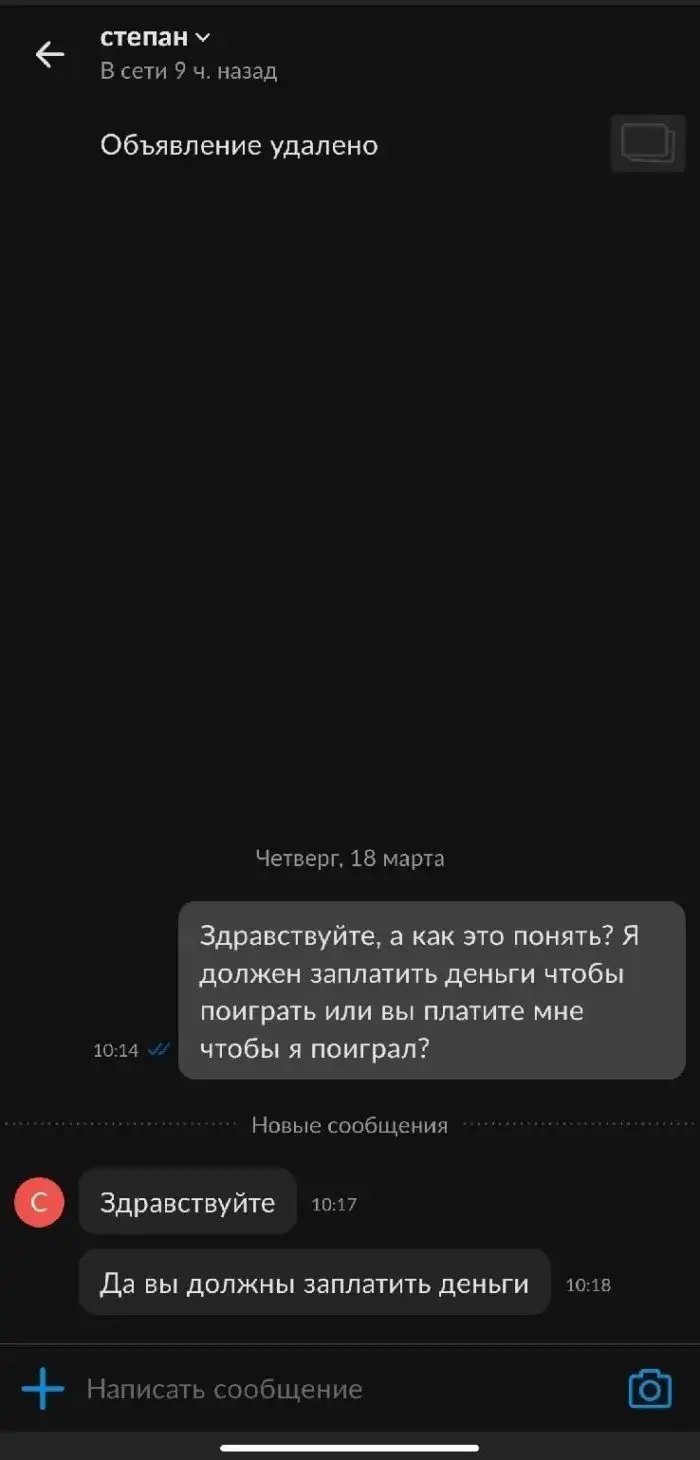
Task: Tap the plus attach icon
Action: (x=43, y=1389)
